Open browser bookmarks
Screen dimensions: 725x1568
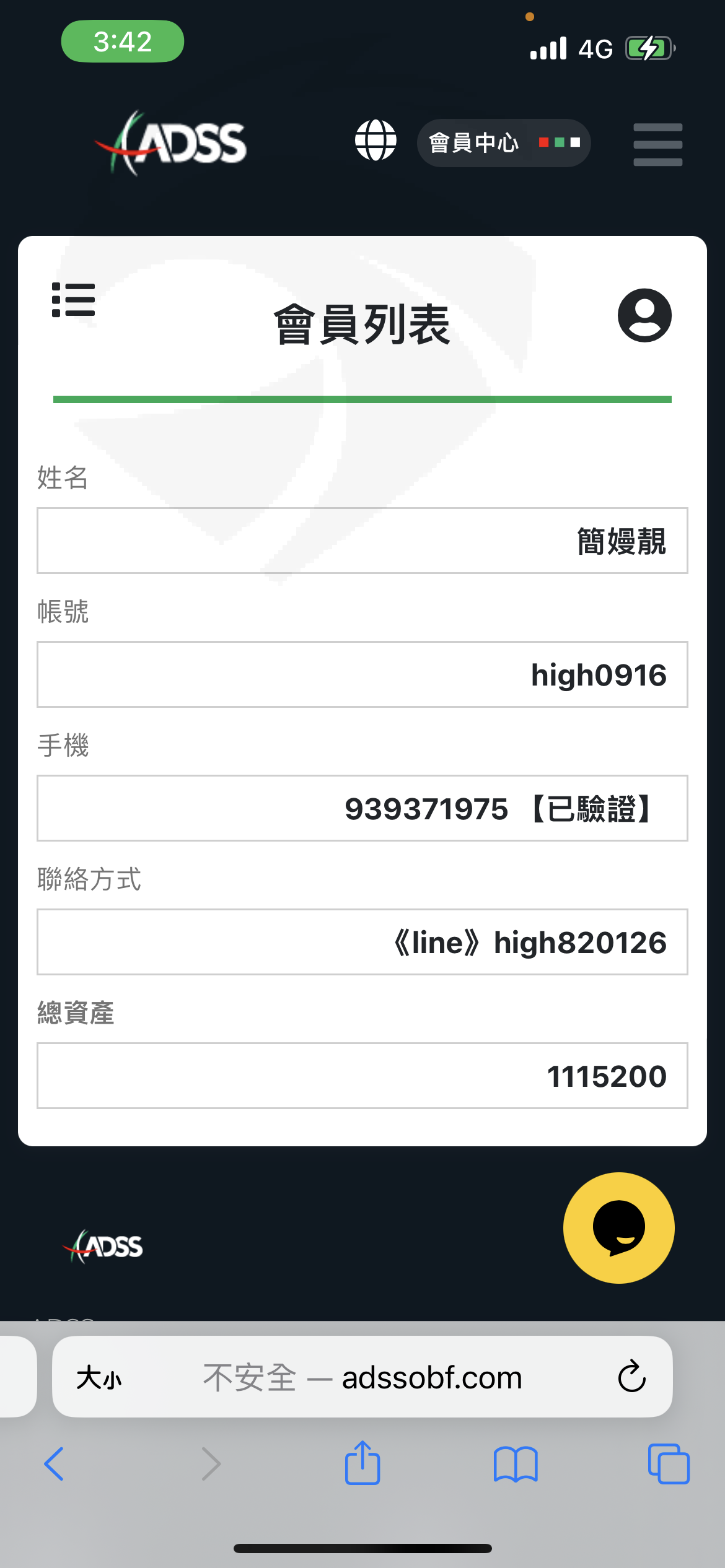516,1464
